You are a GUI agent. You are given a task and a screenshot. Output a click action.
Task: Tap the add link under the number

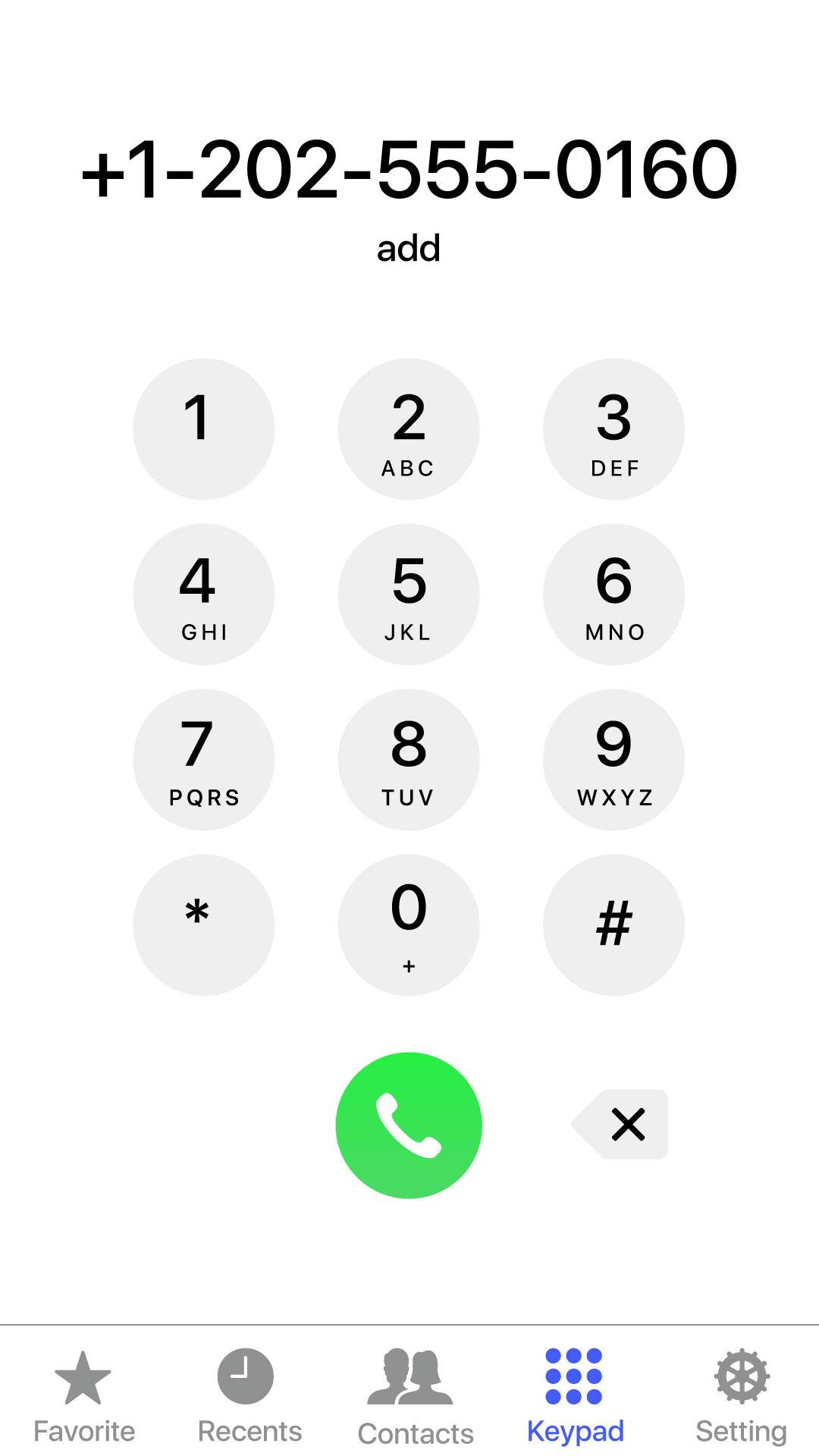(409, 249)
